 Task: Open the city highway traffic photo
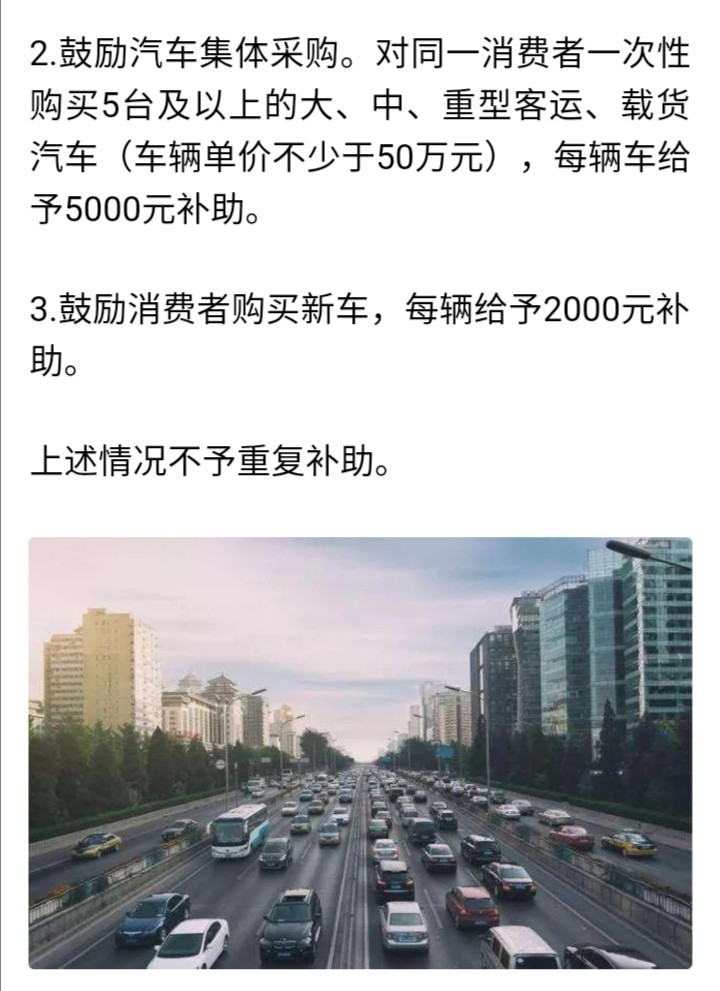(x=360, y=752)
